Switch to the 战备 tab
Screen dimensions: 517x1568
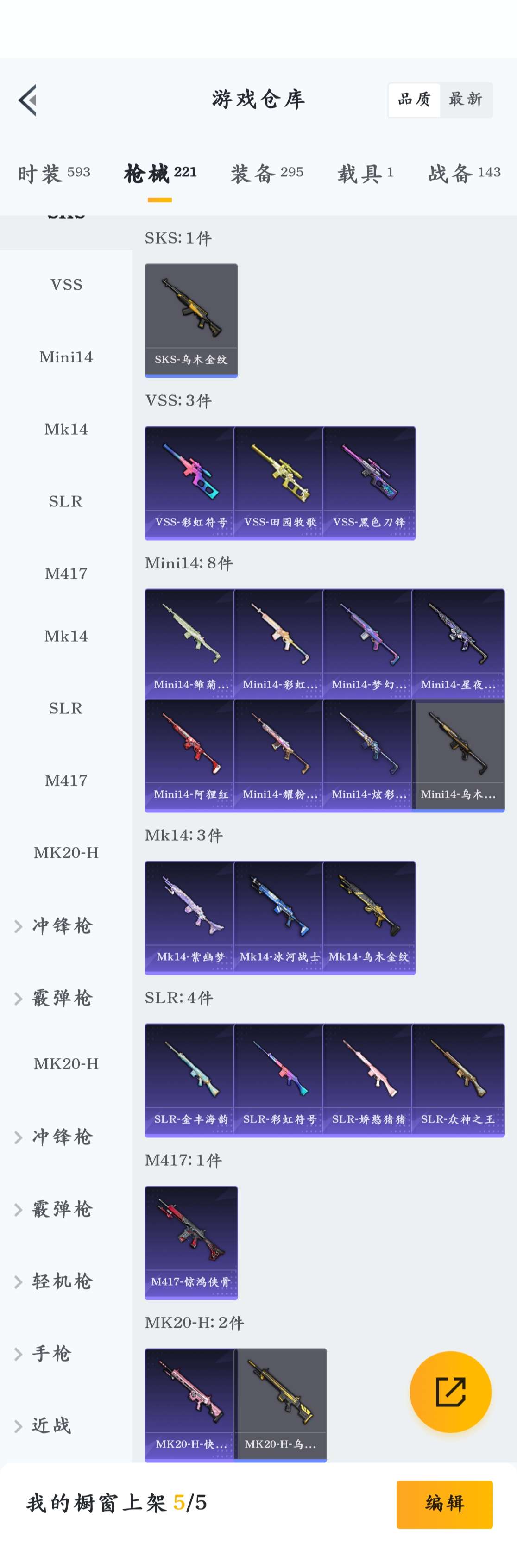coord(464,174)
